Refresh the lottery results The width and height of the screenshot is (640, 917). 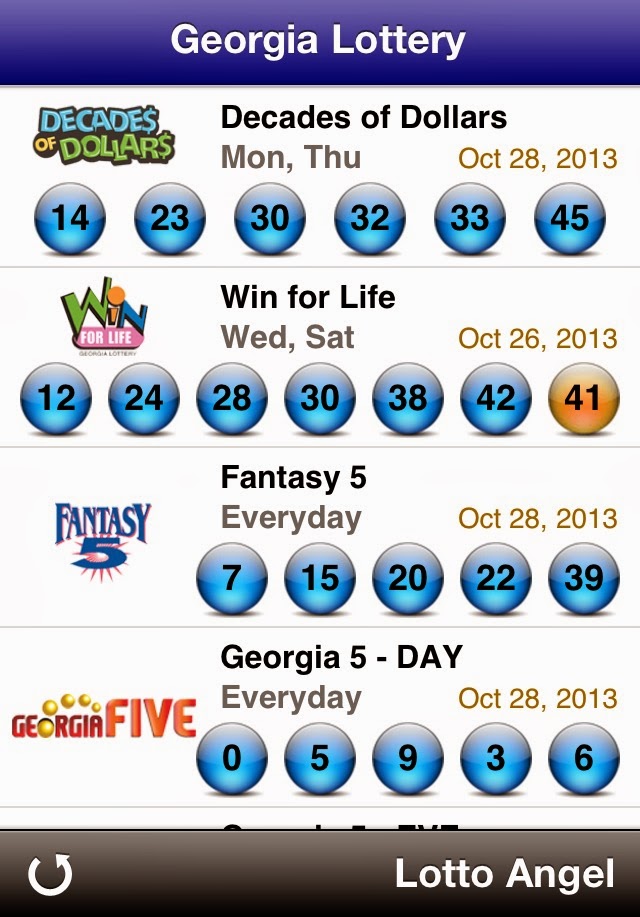[50, 875]
